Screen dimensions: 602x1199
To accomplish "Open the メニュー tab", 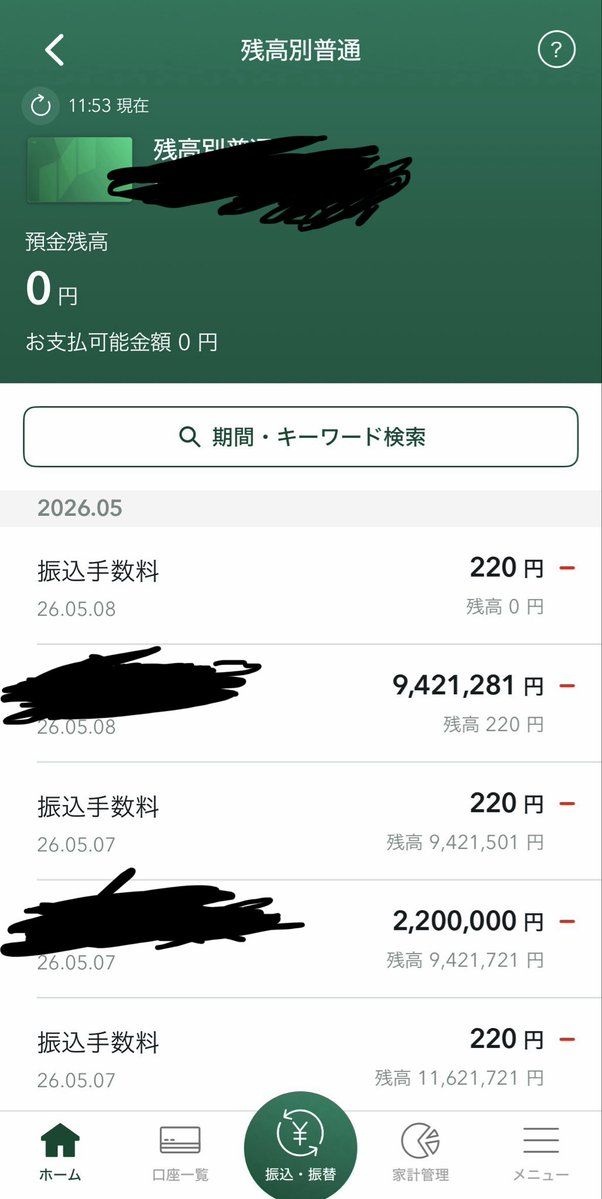I will click(541, 1152).
